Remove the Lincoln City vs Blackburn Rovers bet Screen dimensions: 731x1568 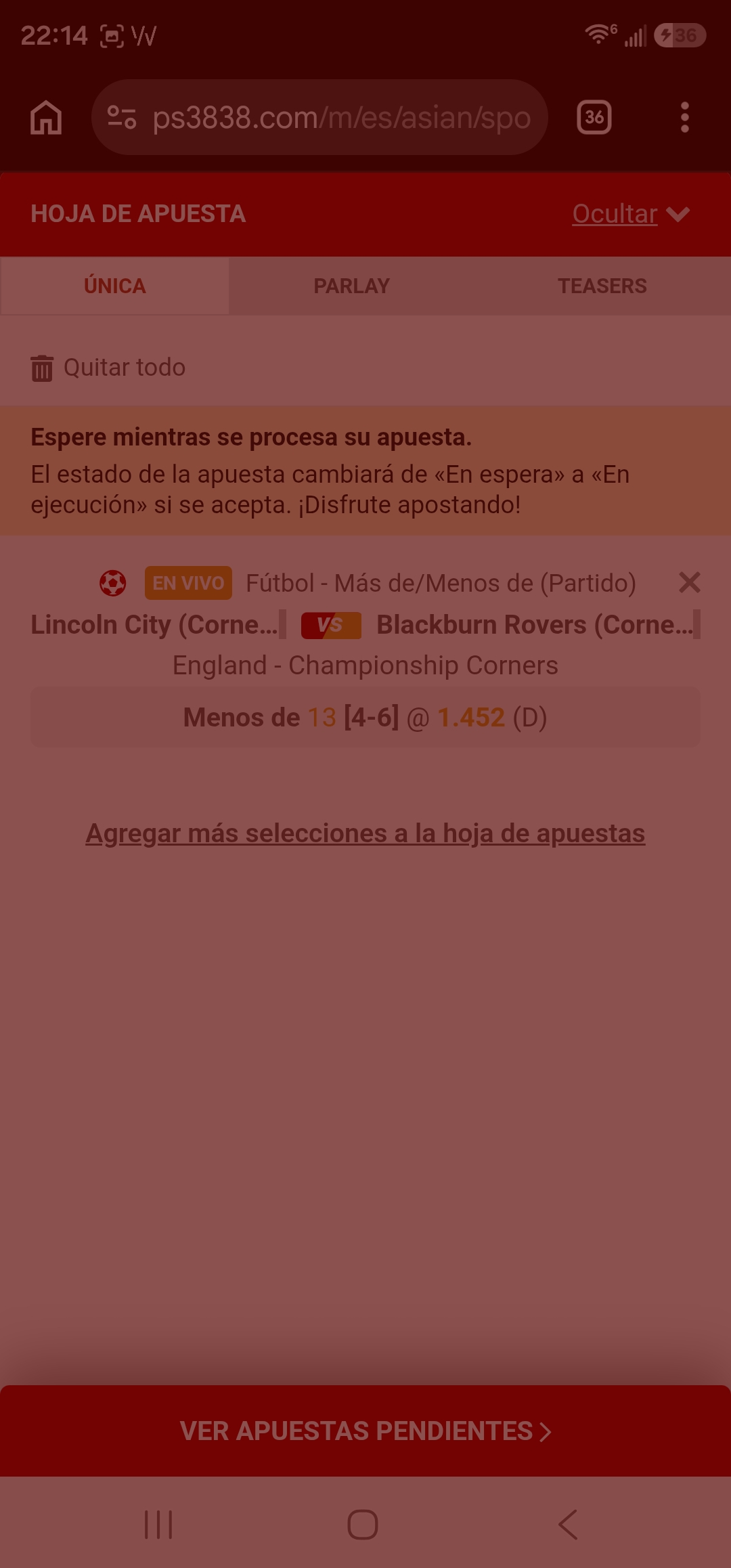click(x=689, y=582)
